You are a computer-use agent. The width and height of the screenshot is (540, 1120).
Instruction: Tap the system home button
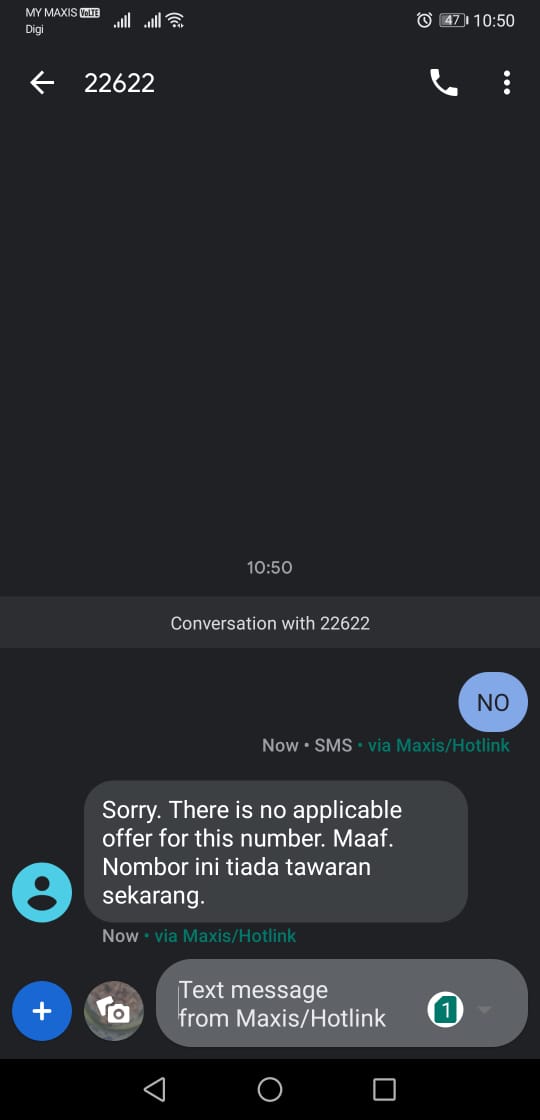pos(270,1089)
